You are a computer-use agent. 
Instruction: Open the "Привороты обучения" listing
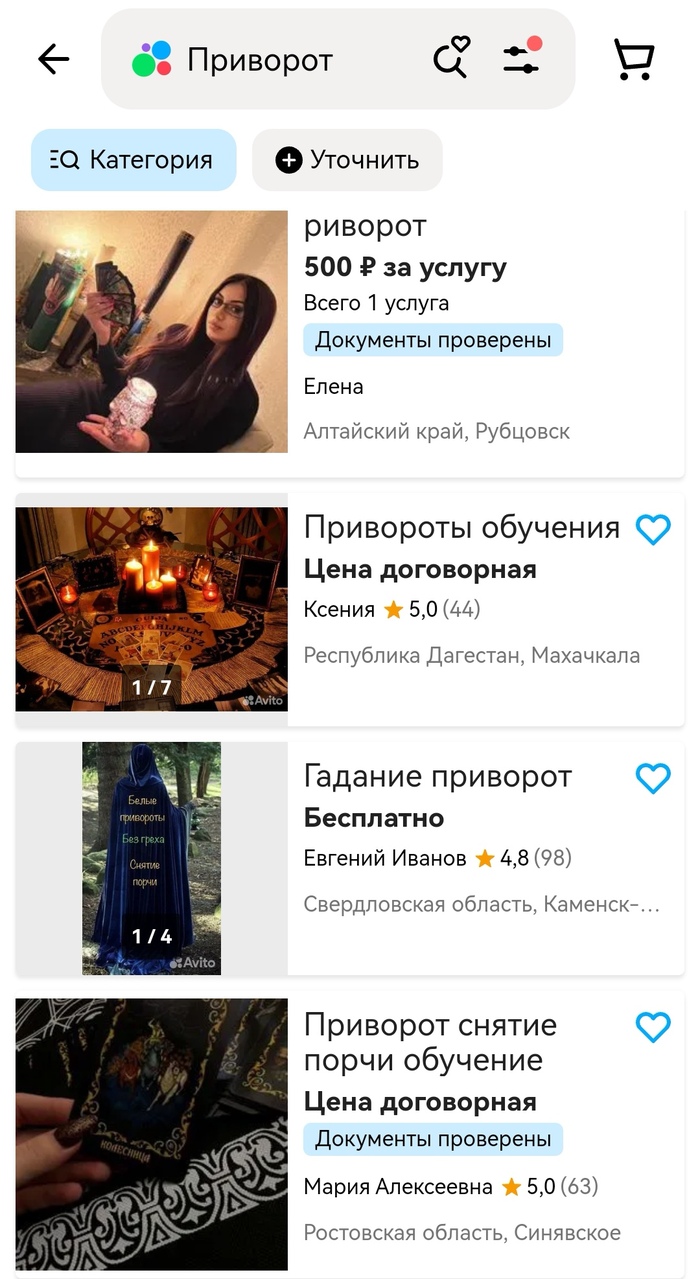(x=461, y=527)
